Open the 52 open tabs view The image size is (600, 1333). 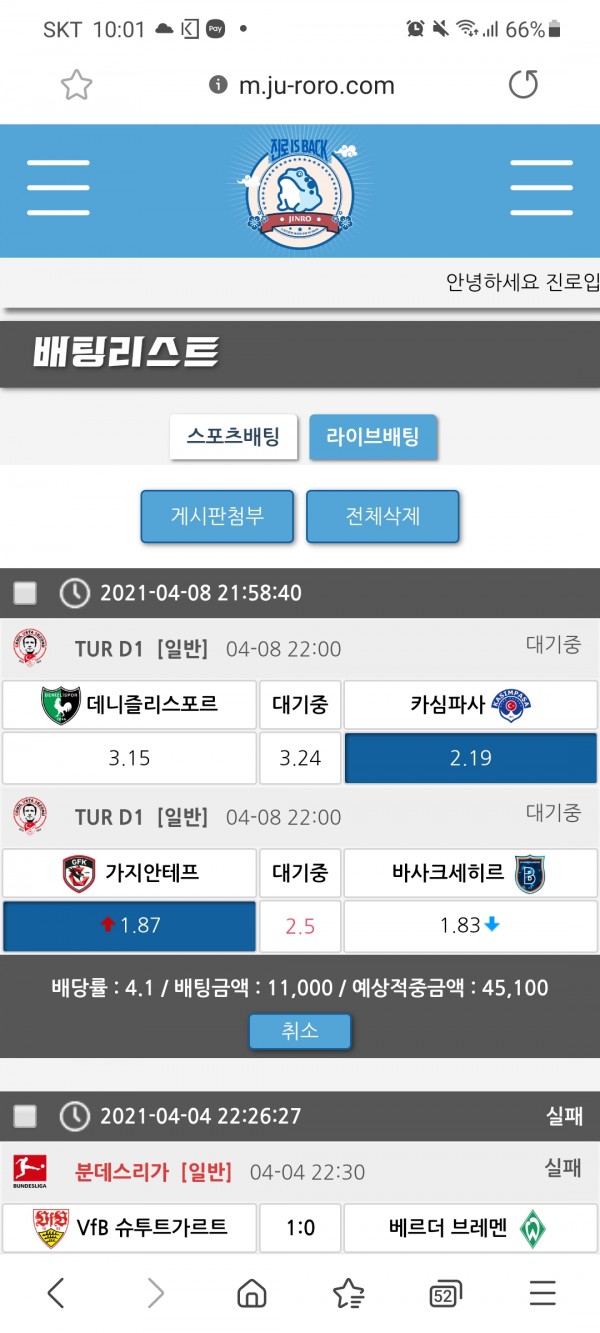coord(445,1295)
